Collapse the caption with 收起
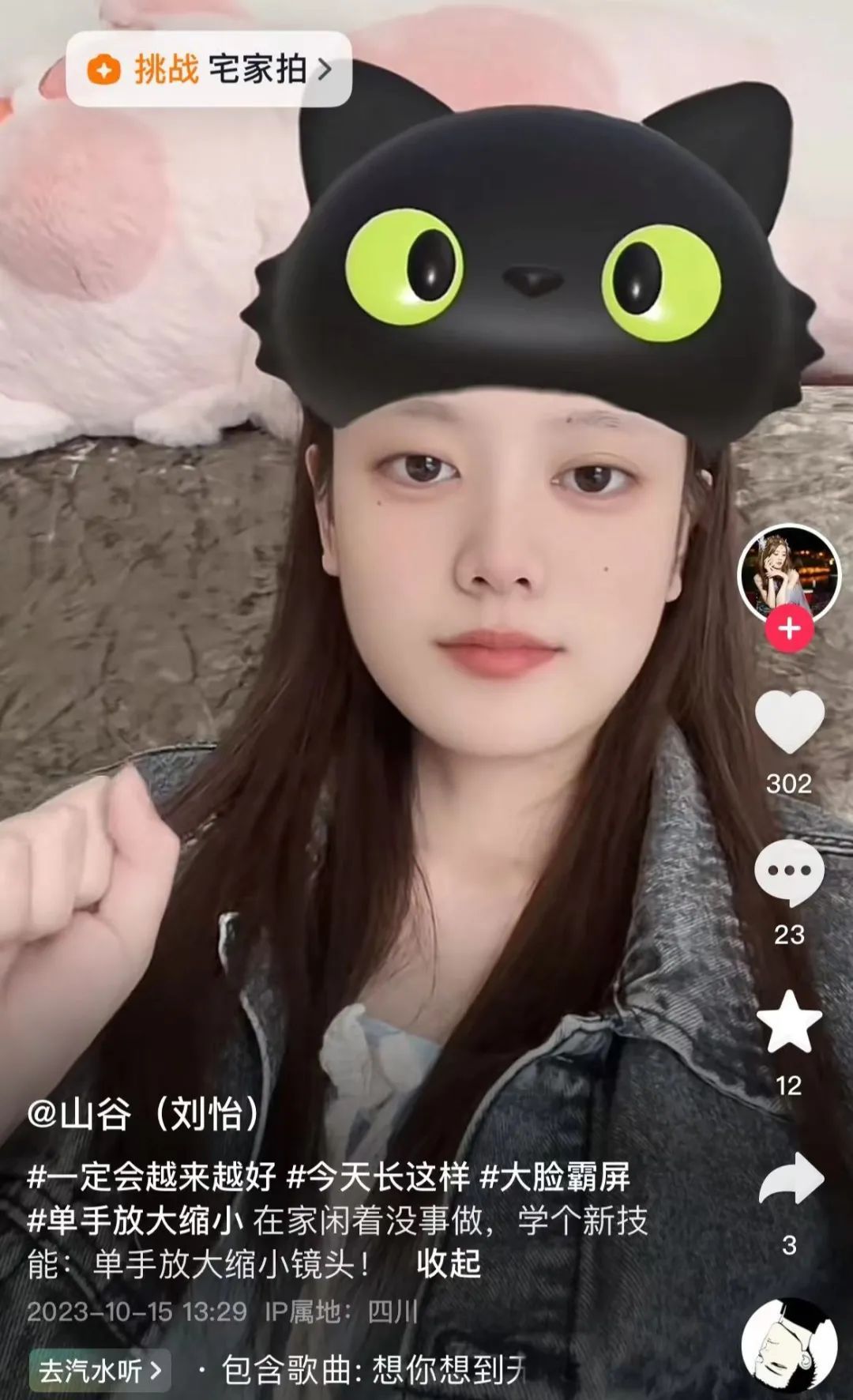The height and width of the screenshot is (1400, 853). click(x=448, y=1263)
